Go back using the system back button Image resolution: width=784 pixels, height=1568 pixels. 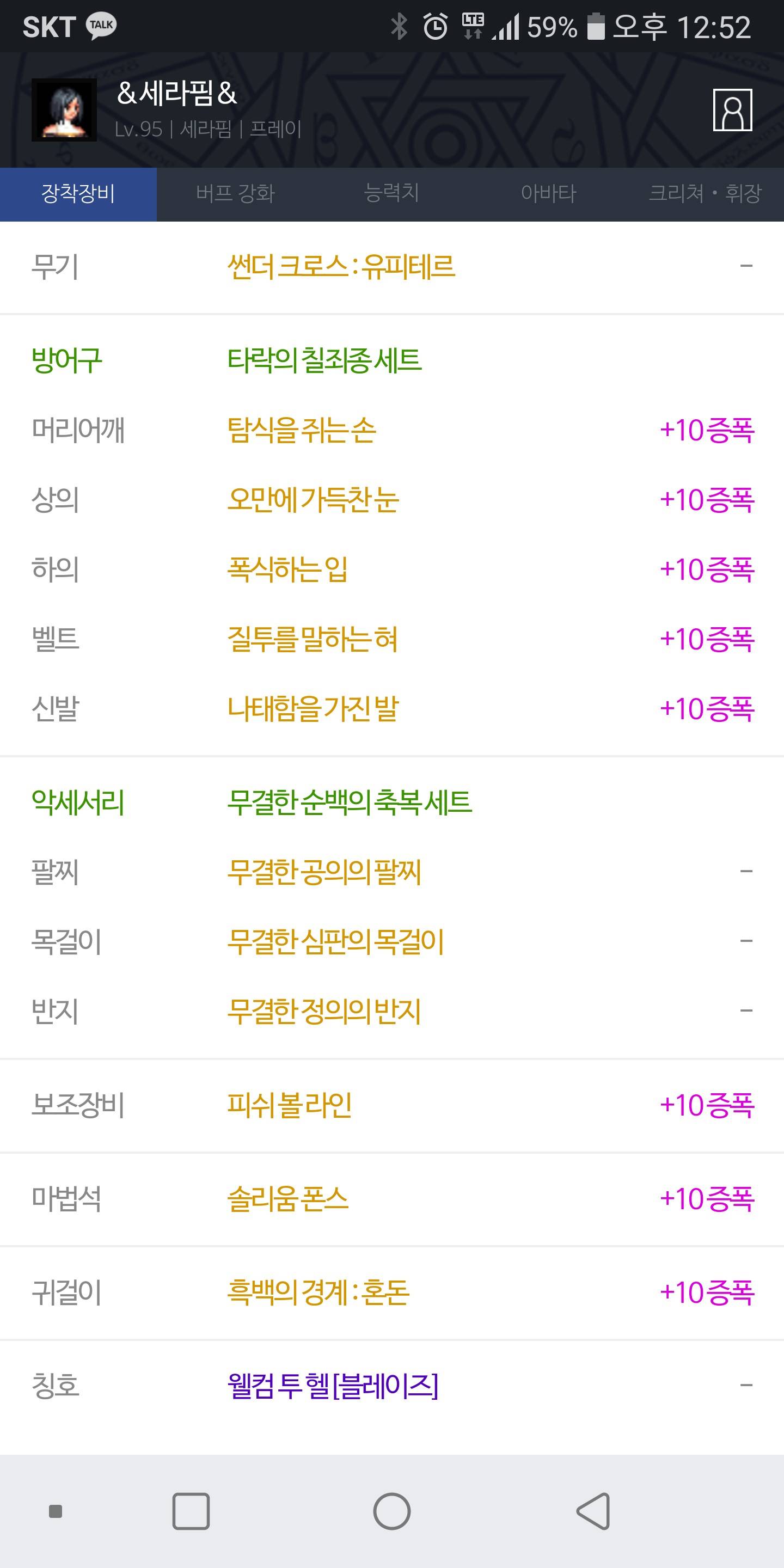click(593, 1511)
